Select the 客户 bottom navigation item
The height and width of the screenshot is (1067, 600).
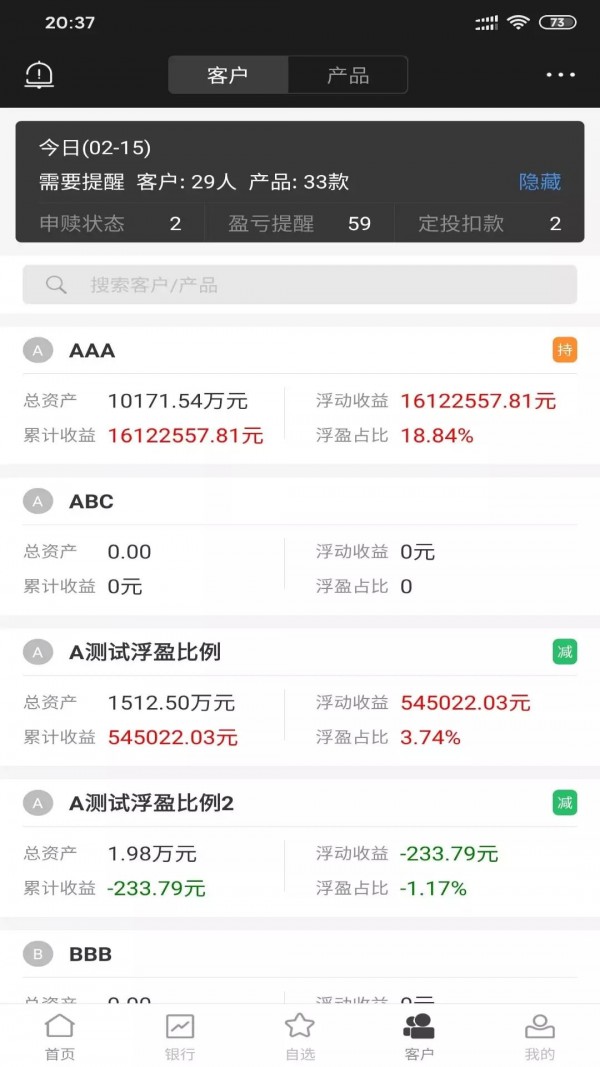click(419, 1036)
